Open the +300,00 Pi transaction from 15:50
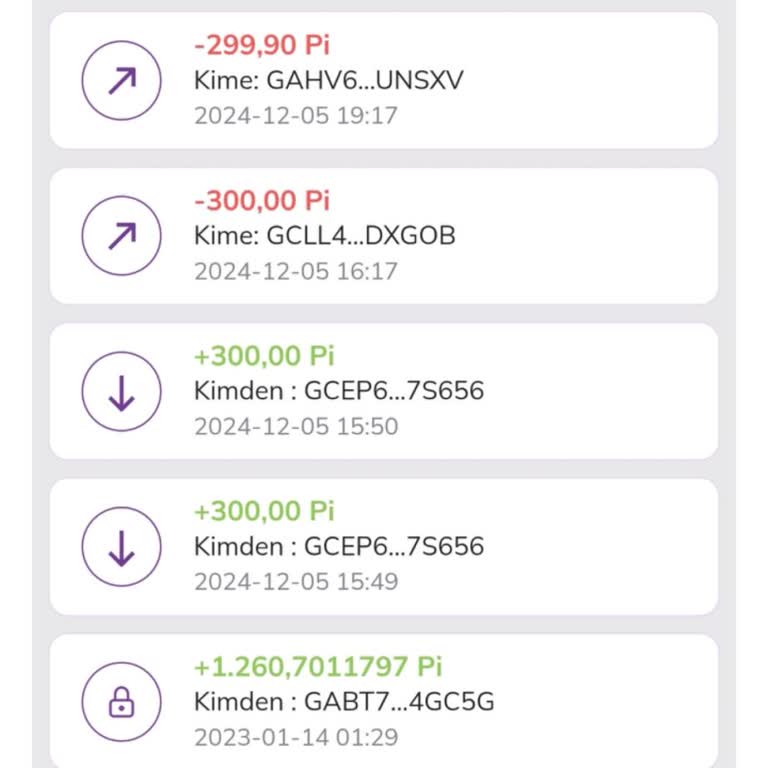 click(384, 391)
